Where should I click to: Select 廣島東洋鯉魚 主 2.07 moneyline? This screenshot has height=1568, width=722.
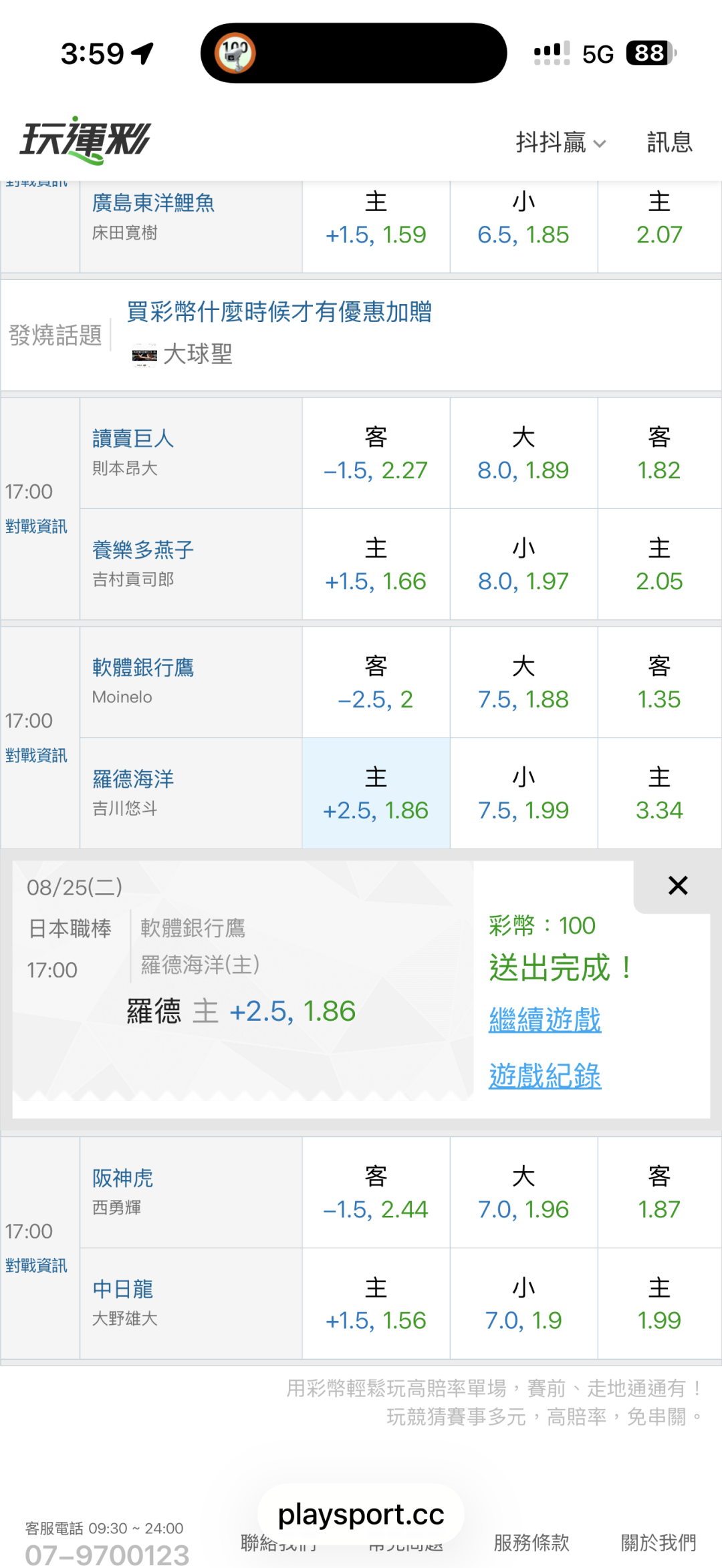click(x=659, y=227)
